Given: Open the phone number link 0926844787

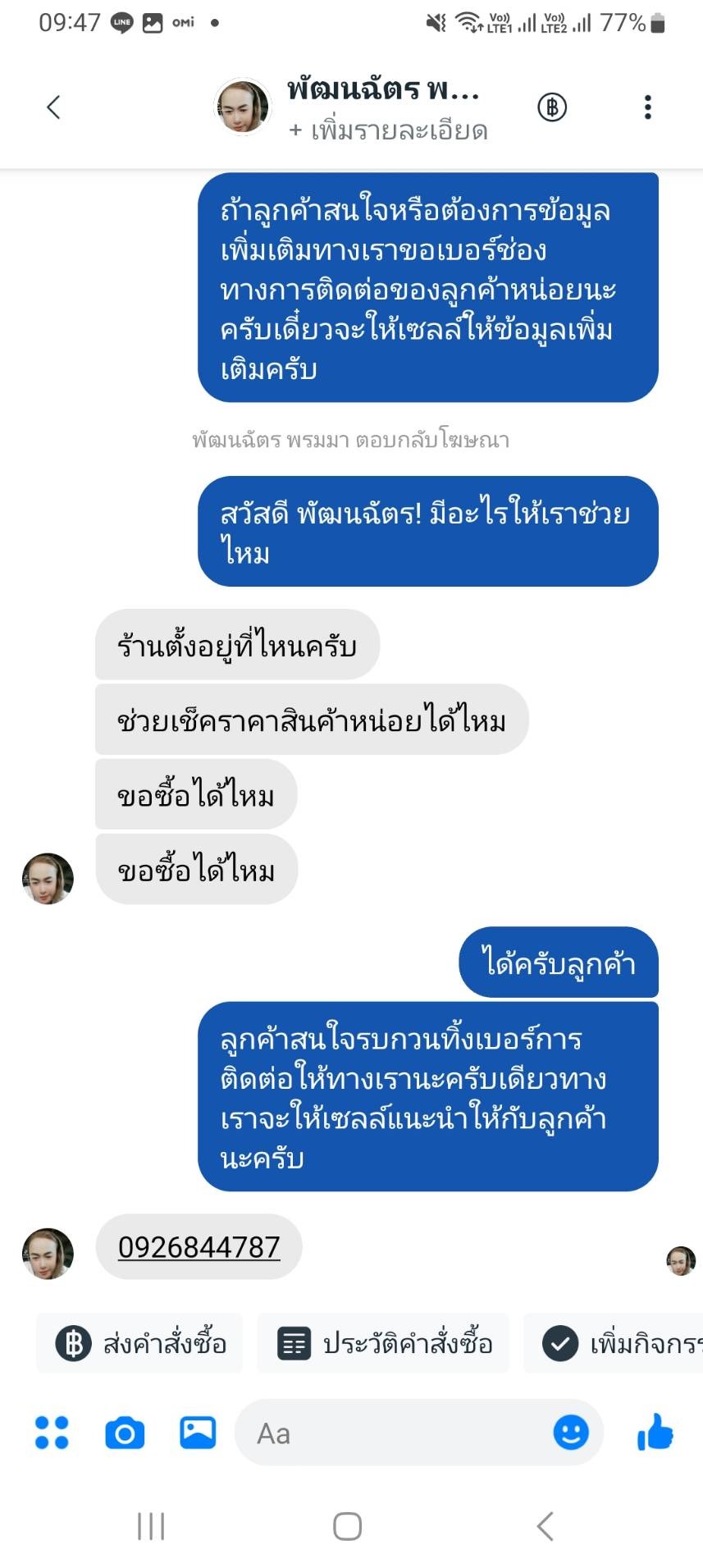Looking at the screenshot, I should 199,1247.
